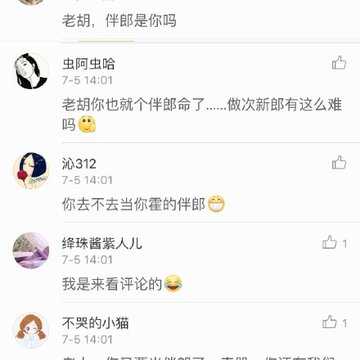Tap the username 虫阿虫哈
The width and height of the screenshot is (360, 360).
click(88, 64)
